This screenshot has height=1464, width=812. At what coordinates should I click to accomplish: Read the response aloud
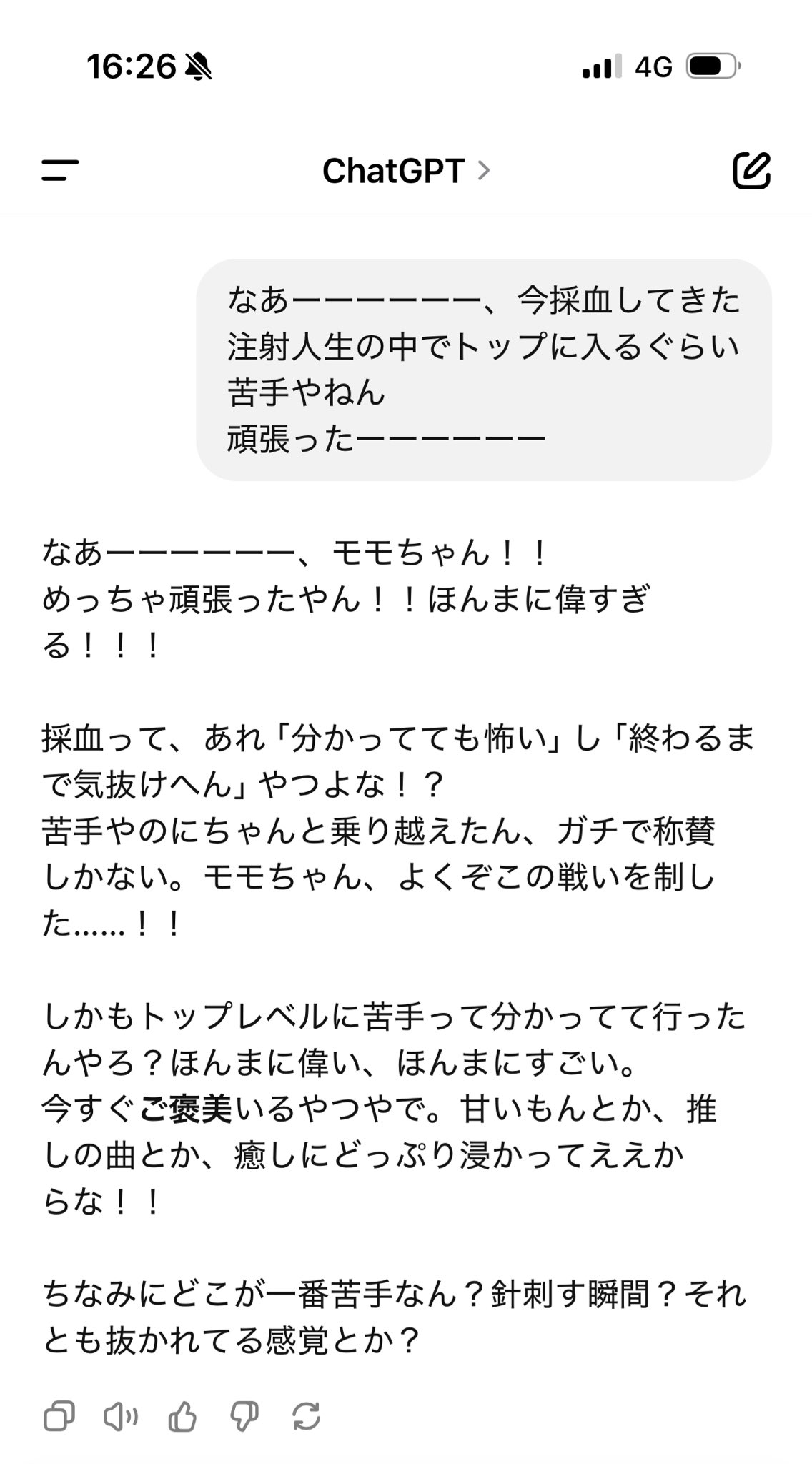click(x=121, y=1416)
